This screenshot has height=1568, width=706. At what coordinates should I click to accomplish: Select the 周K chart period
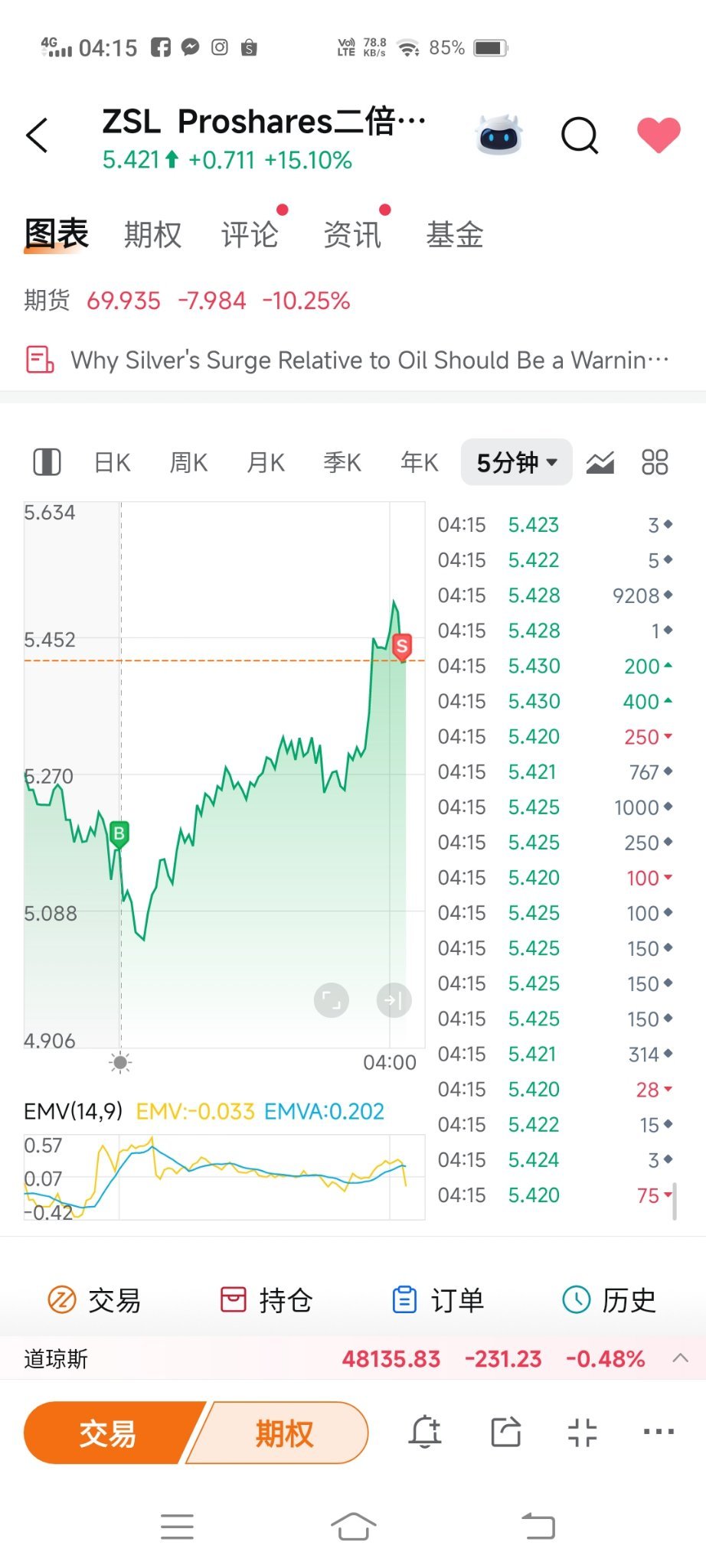click(x=188, y=462)
